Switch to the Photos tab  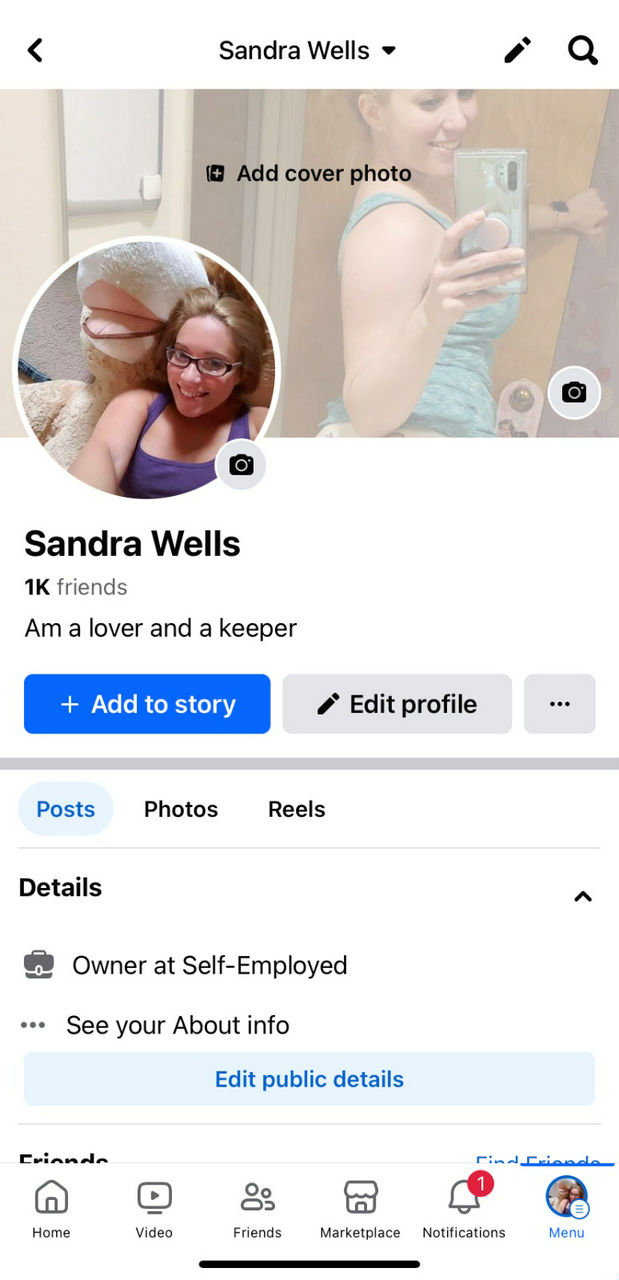point(181,809)
